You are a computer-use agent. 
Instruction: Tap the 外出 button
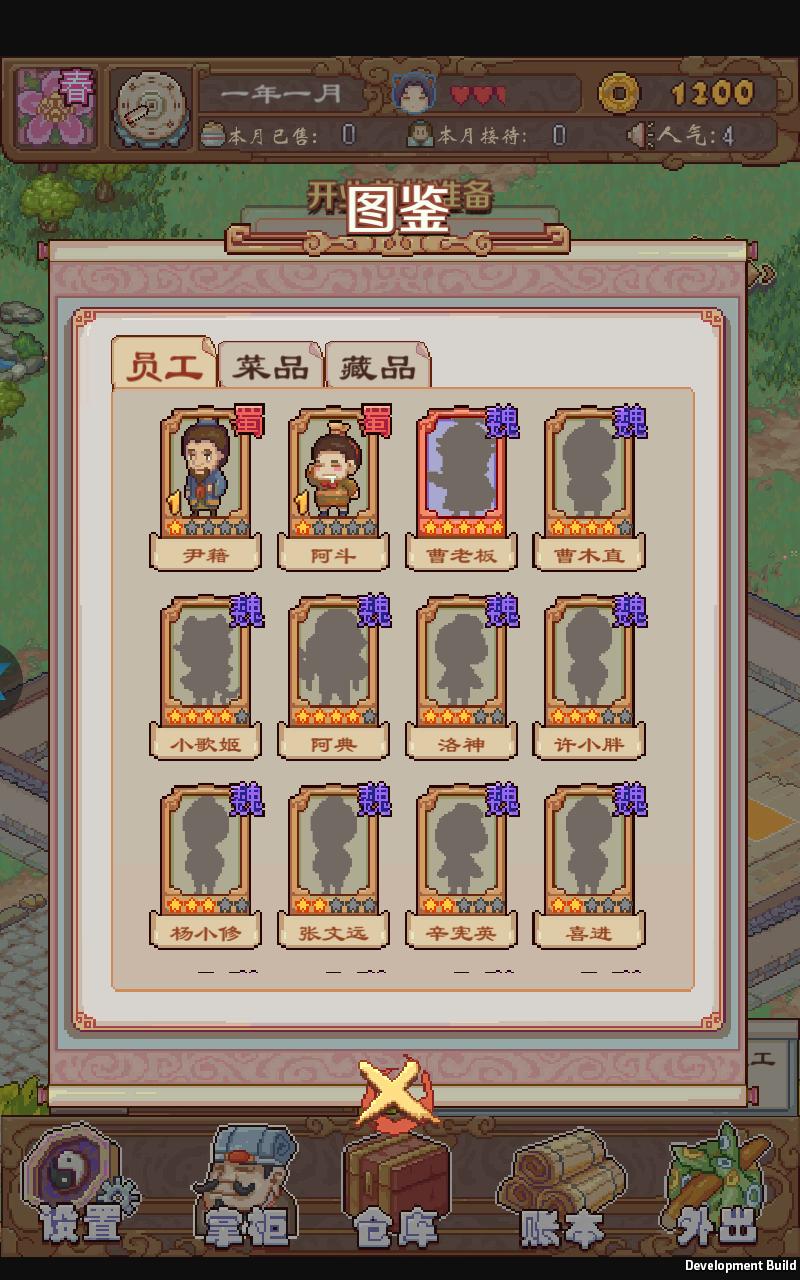click(716, 1188)
